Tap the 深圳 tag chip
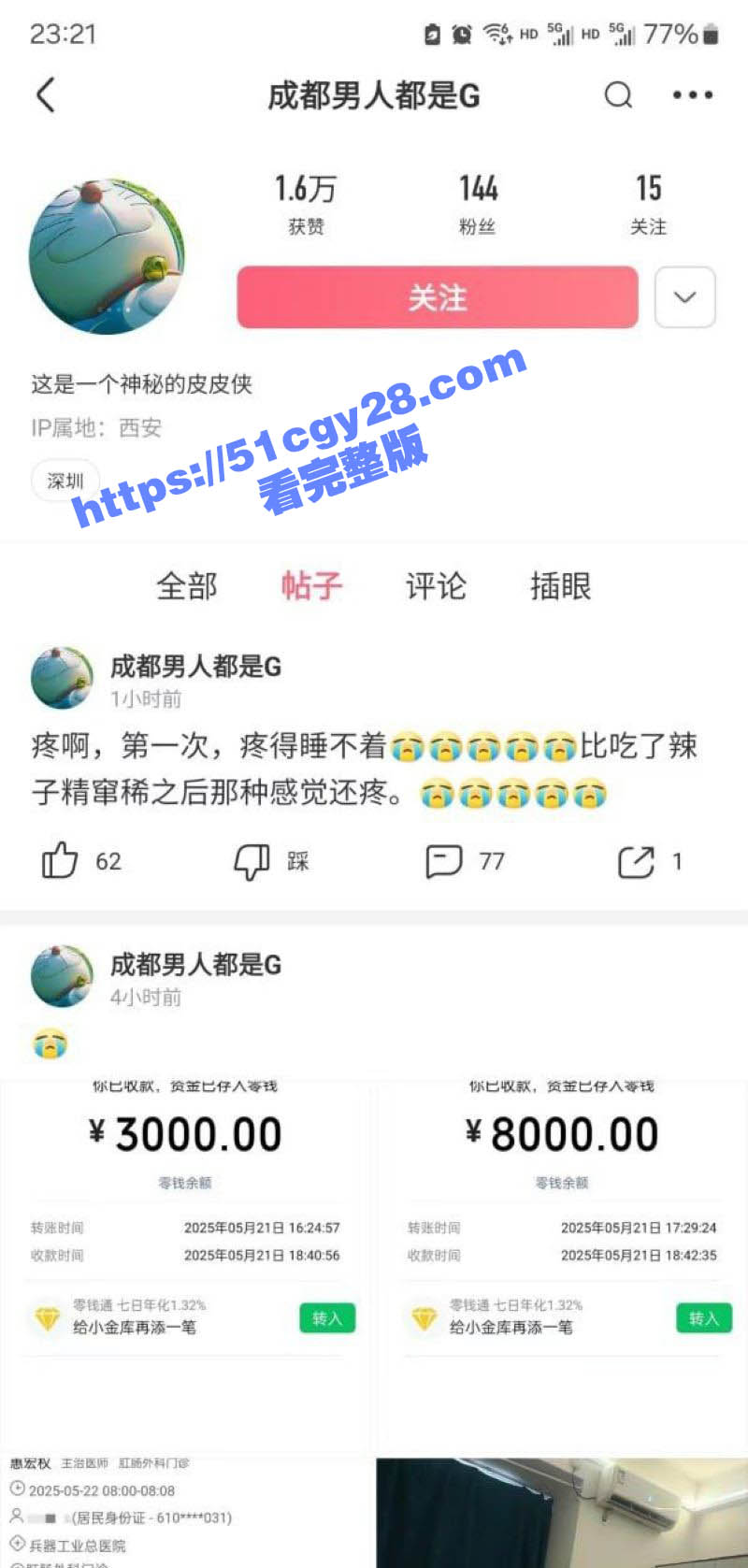 point(65,481)
